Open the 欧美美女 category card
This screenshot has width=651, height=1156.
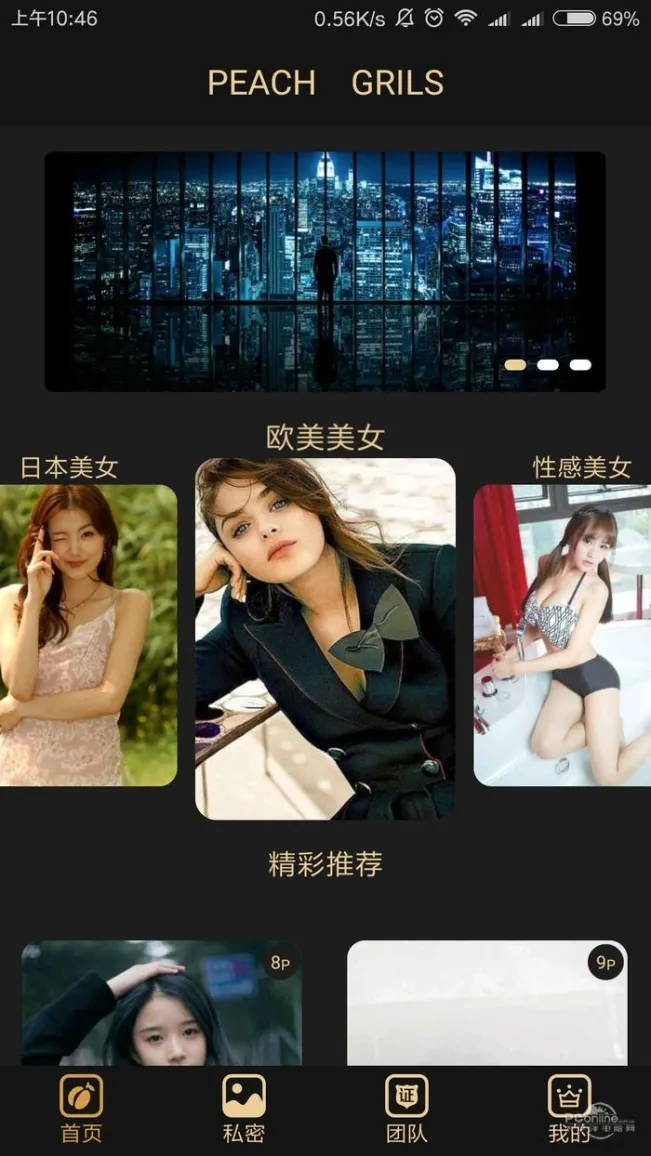325,638
